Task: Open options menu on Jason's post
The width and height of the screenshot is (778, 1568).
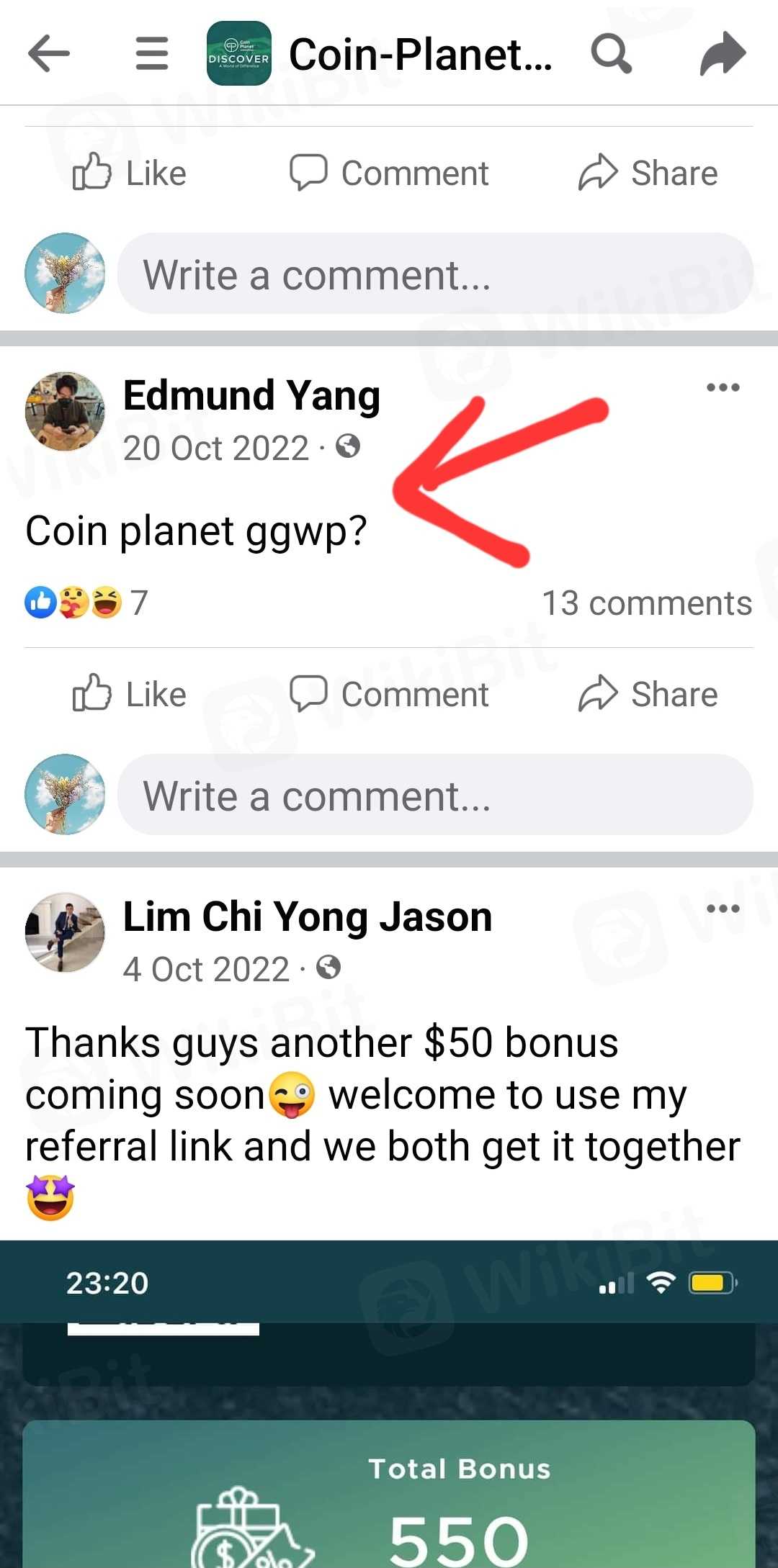Action: (723, 909)
